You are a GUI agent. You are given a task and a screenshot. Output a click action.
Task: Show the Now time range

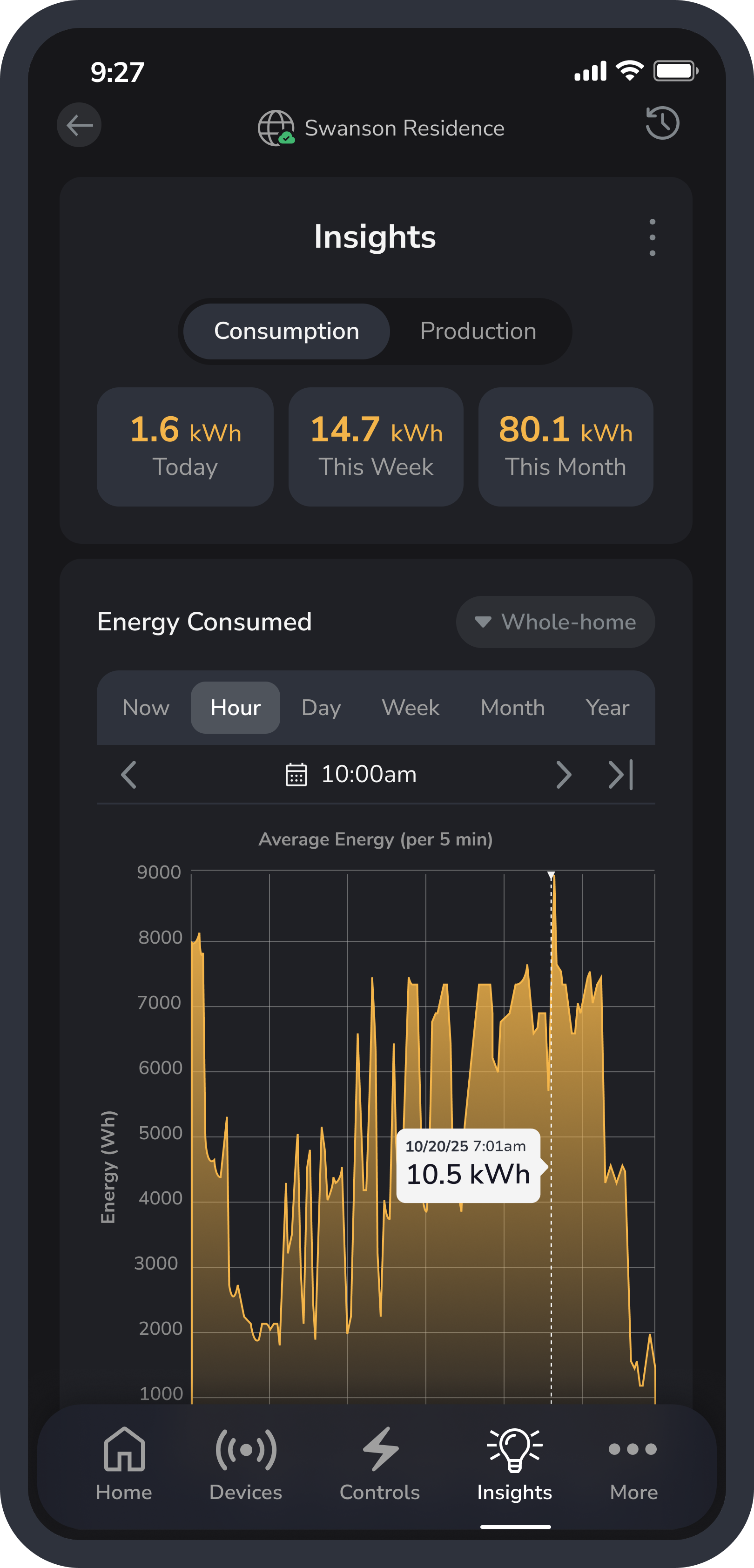[146, 708]
